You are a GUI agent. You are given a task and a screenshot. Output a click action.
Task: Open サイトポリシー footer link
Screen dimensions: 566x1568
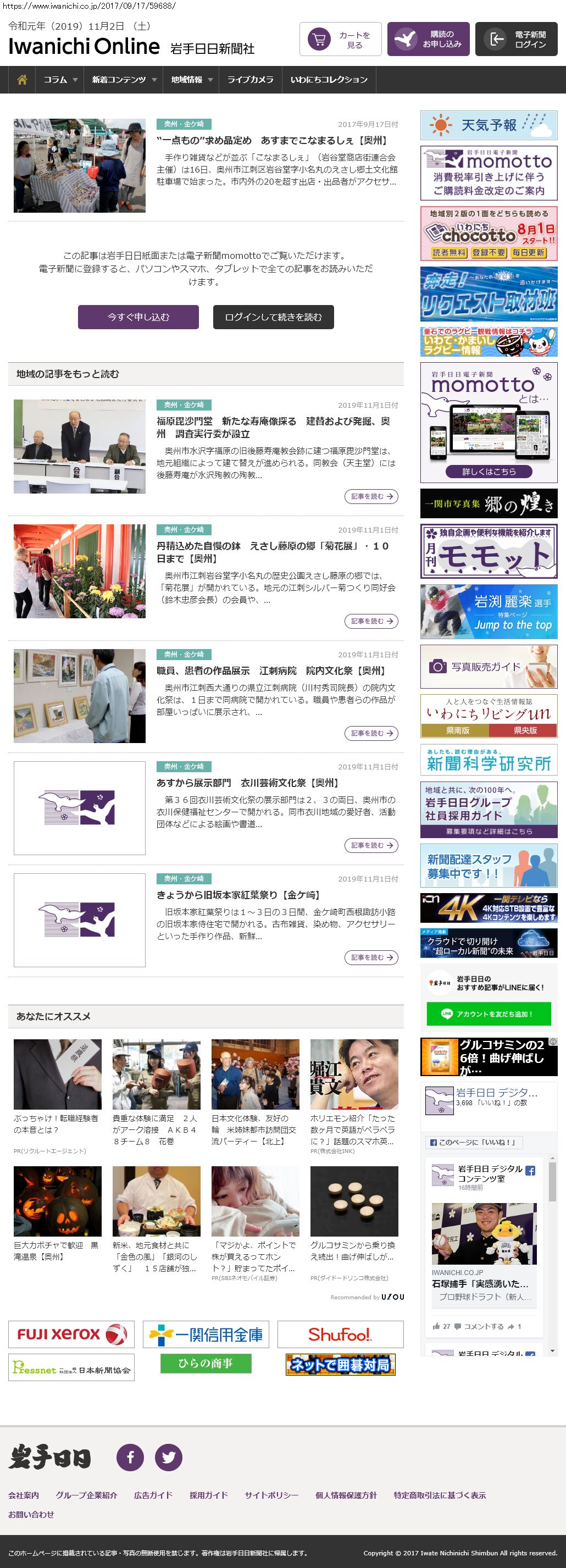pyautogui.click(x=271, y=1495)
